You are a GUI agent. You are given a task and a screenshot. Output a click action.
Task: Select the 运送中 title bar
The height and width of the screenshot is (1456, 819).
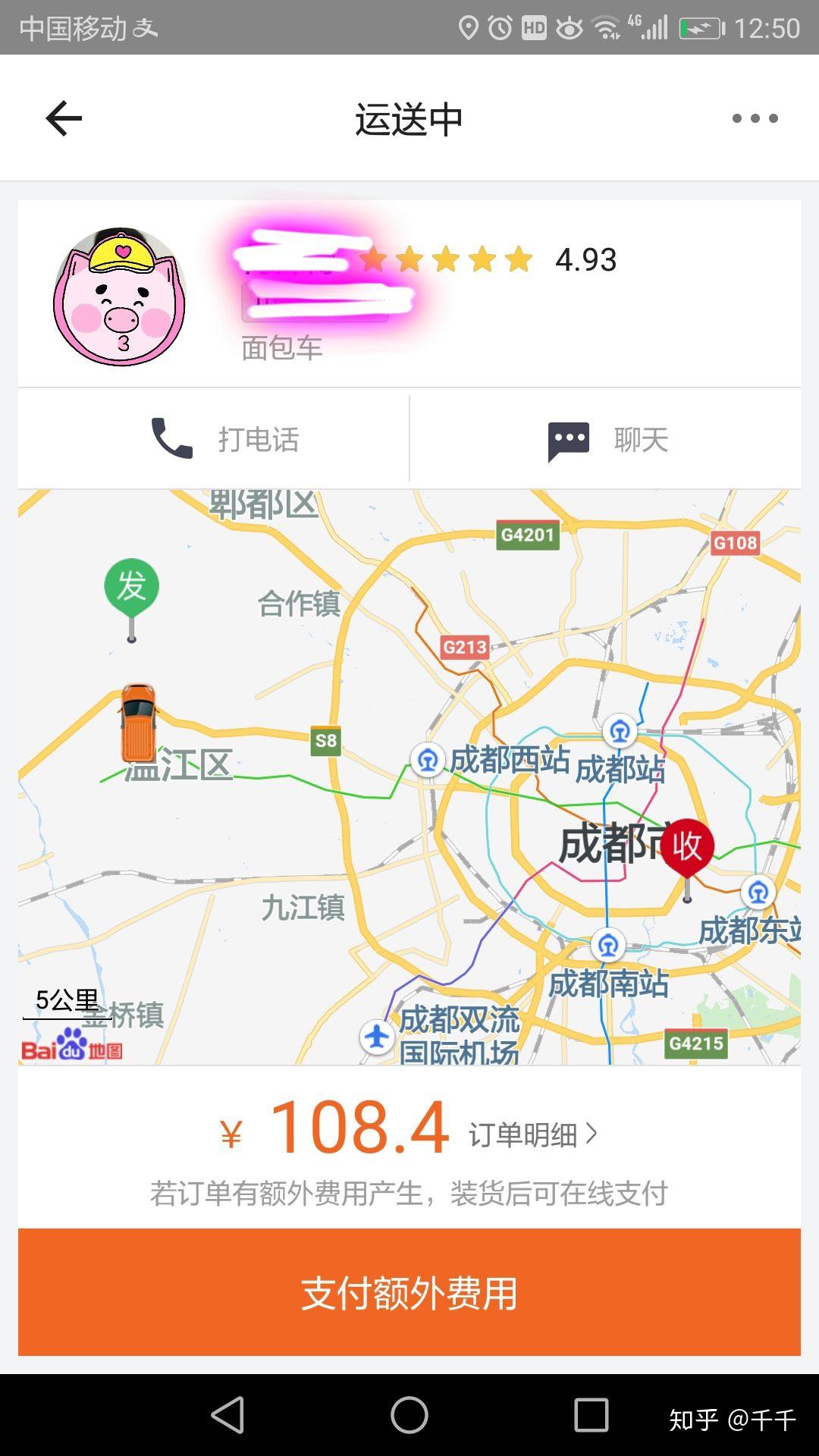[x=409, y=118]
